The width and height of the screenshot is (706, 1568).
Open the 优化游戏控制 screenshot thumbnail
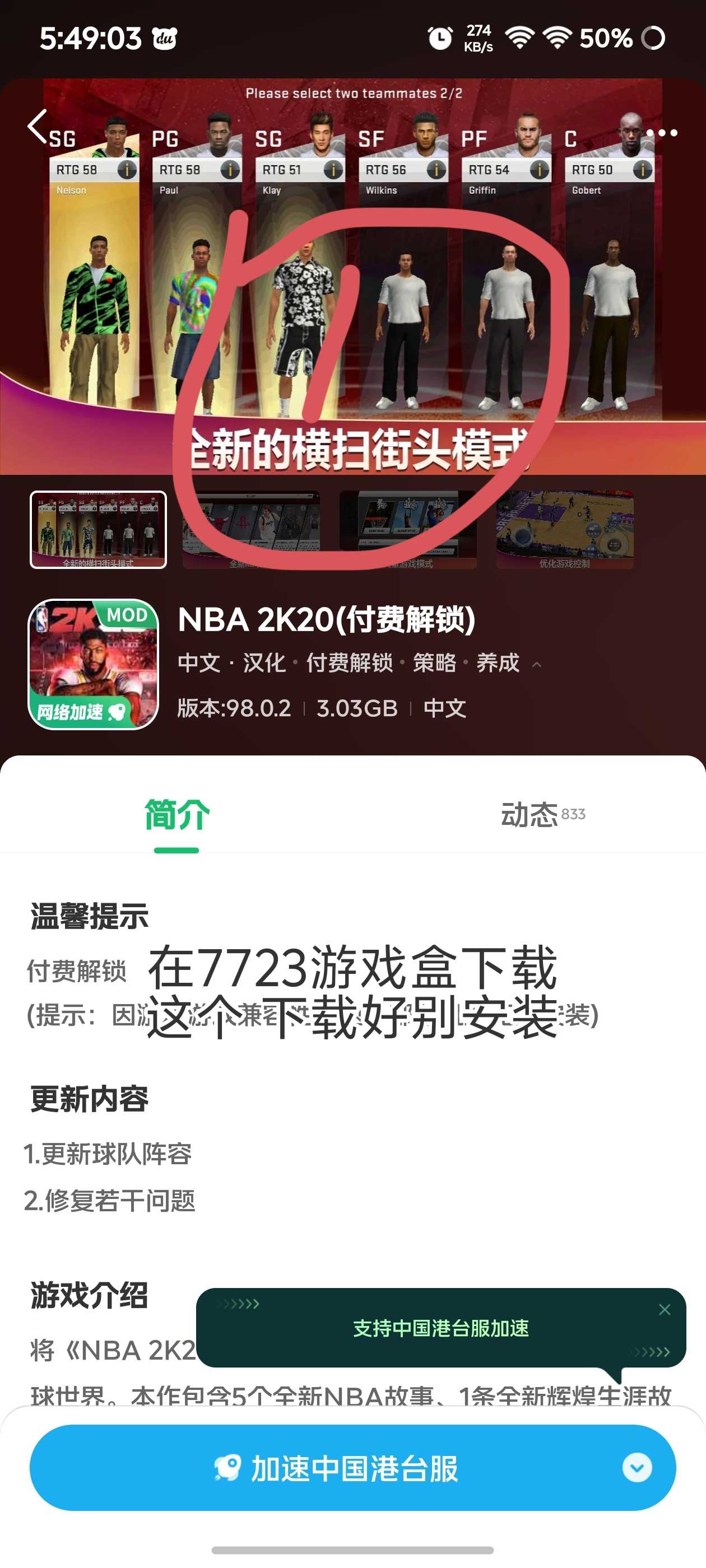565,530
